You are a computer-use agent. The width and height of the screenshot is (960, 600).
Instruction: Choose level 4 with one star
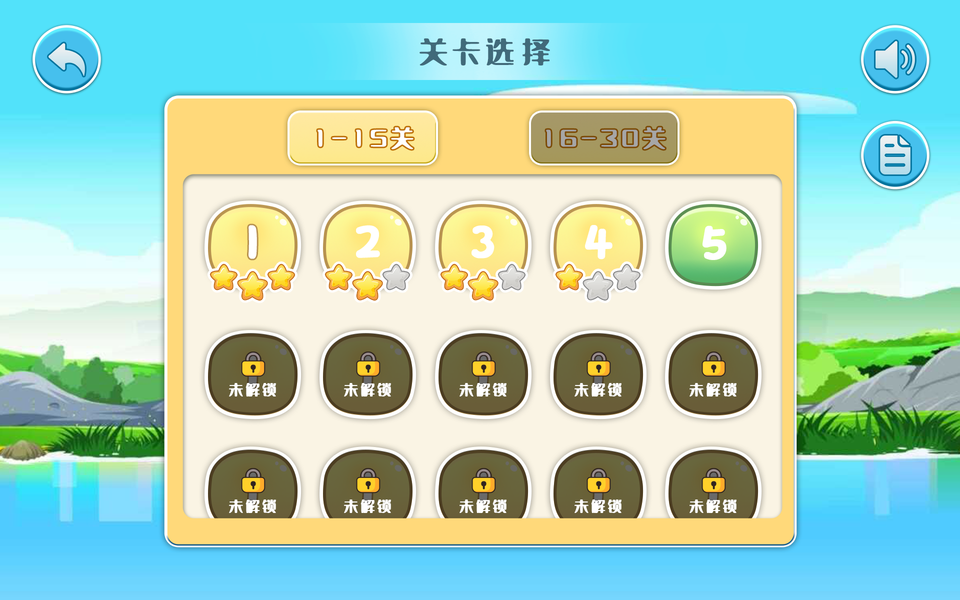tap(598, 248)
